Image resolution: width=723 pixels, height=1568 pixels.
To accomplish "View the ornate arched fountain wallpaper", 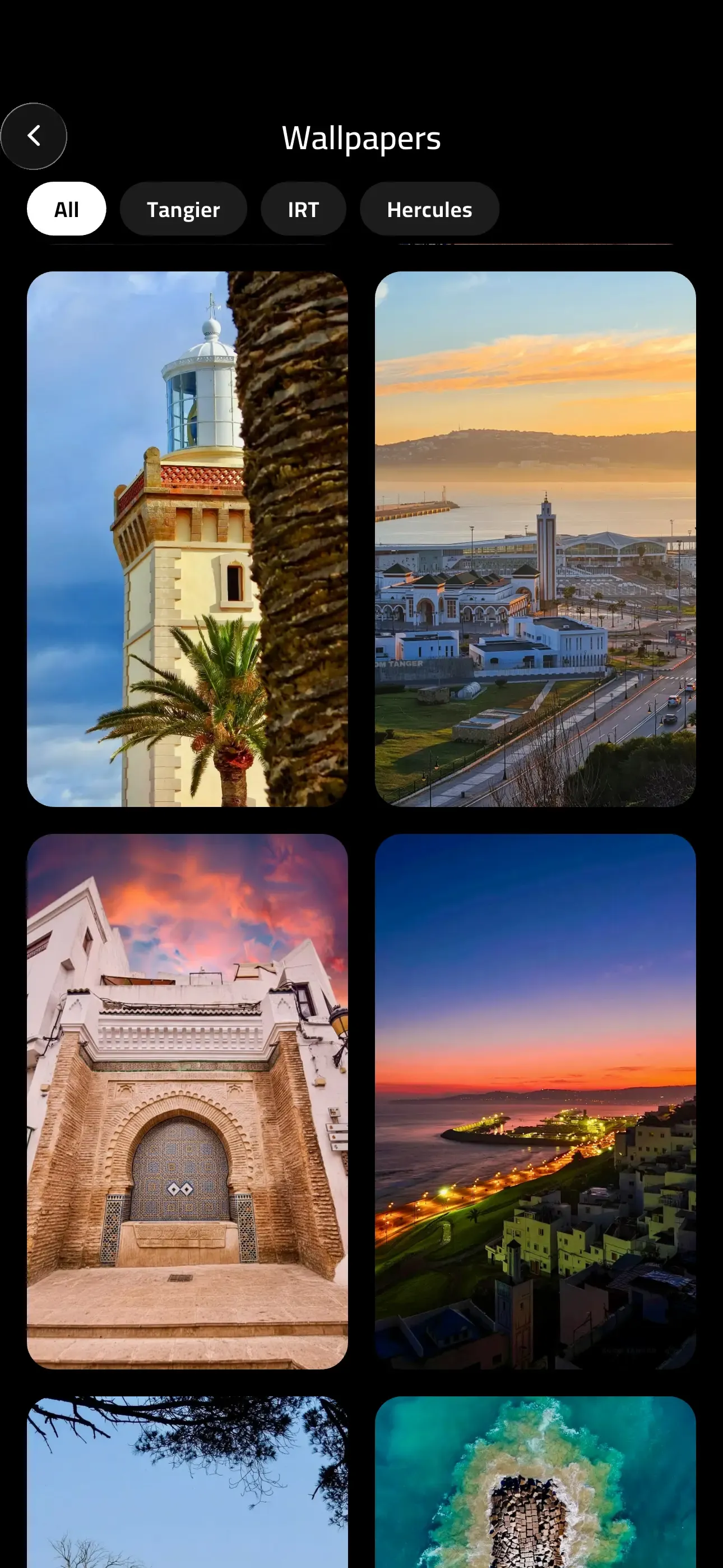I will pos(187,1102).
